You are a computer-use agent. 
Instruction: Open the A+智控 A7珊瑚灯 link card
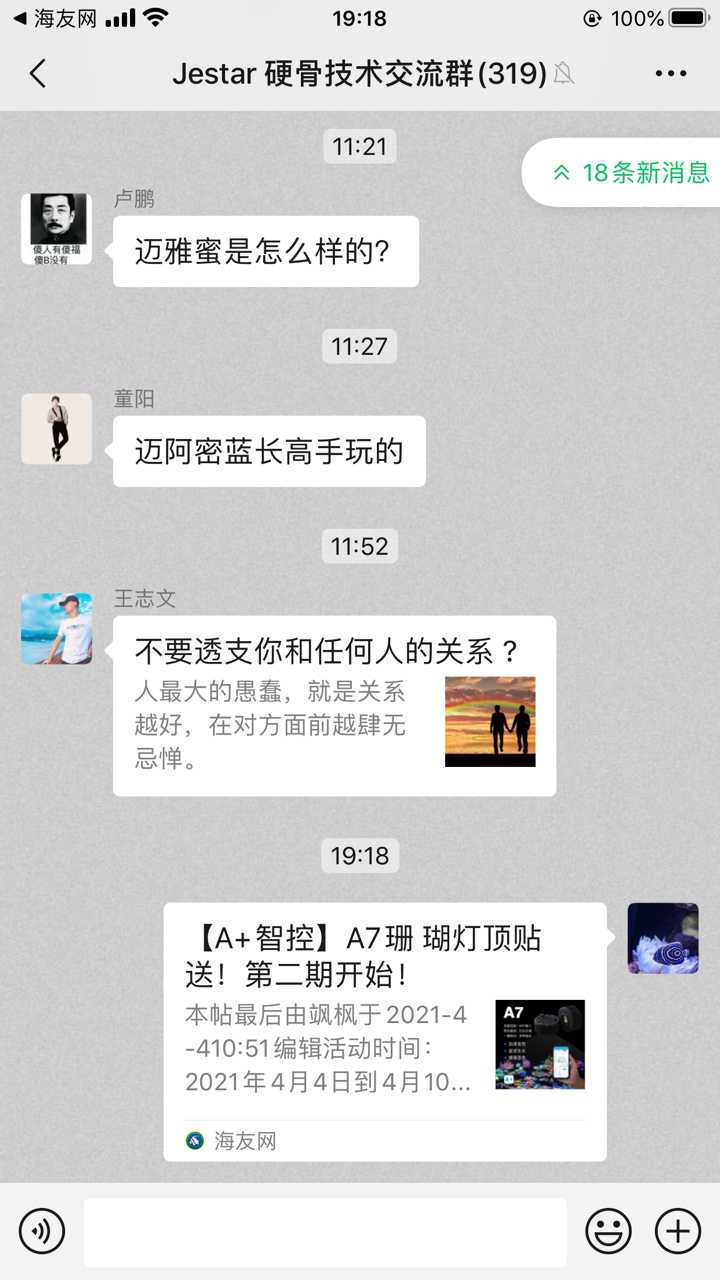click(x=385, y=1030)
